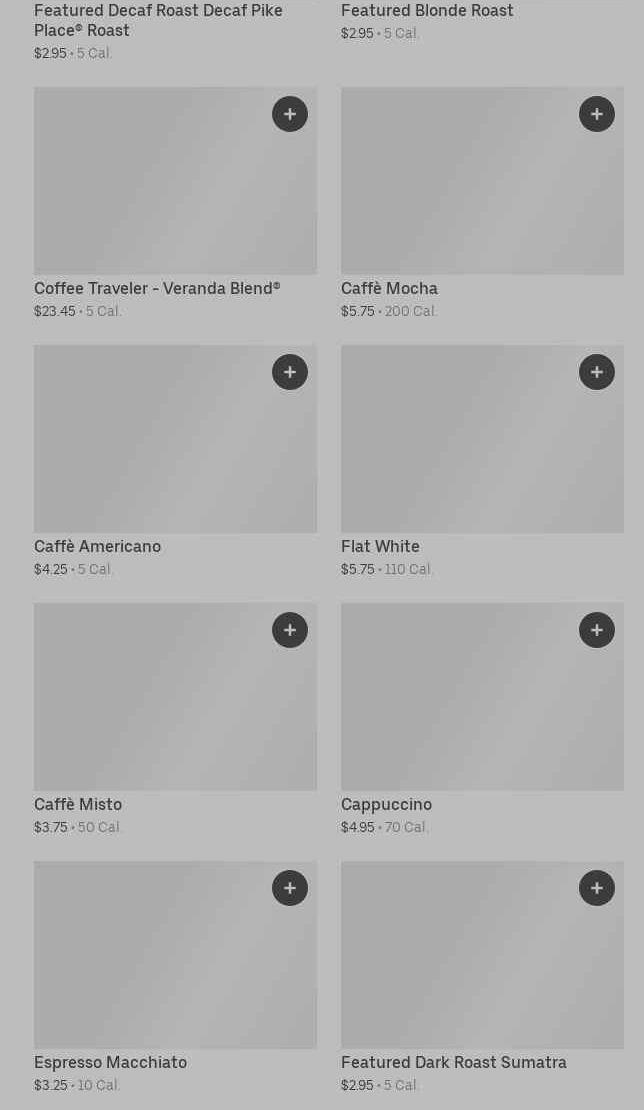Add Coffee Traveler Veranda Blend to cart
The width and height of the screenshot is (644, 1110).
[x=290, y=114]
